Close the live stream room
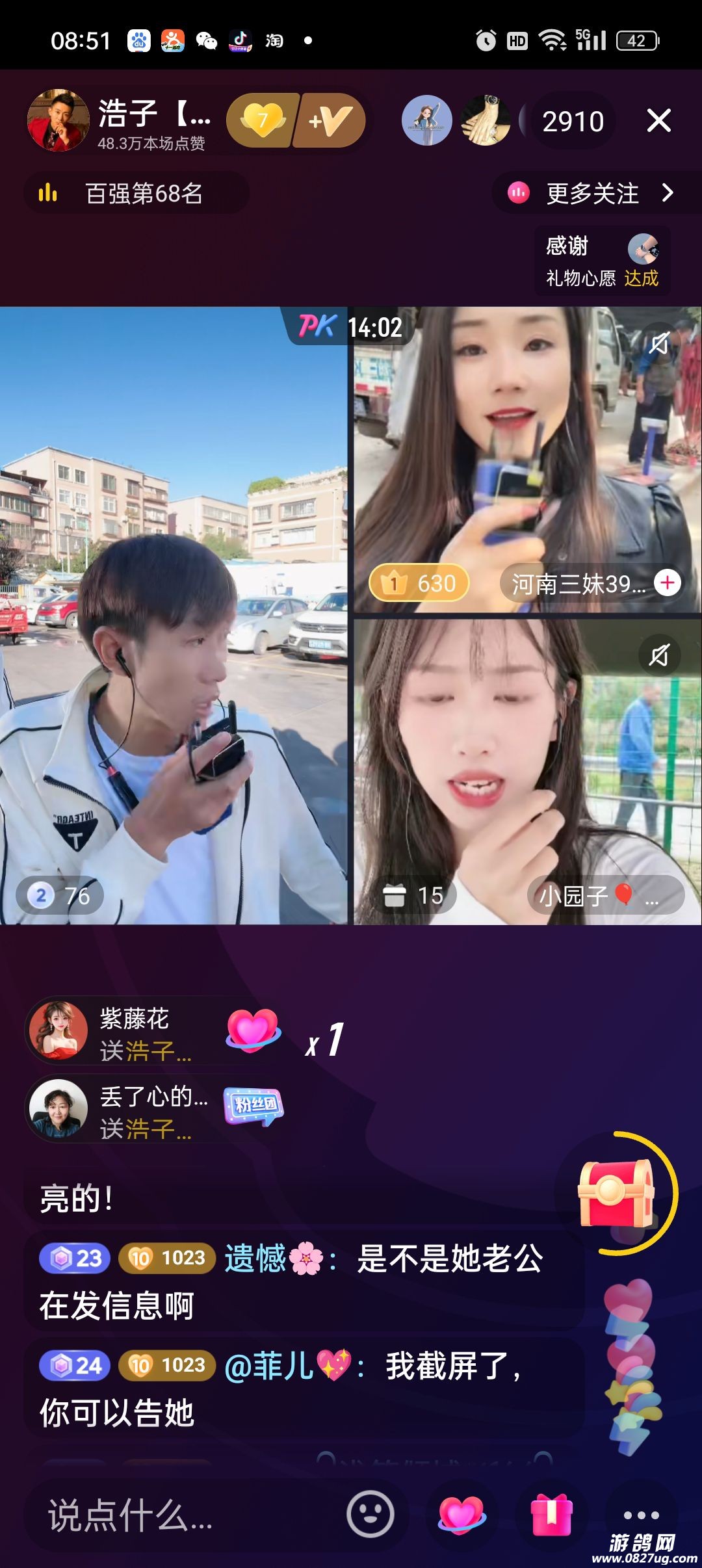702x1568 pixels. point(658,121)
